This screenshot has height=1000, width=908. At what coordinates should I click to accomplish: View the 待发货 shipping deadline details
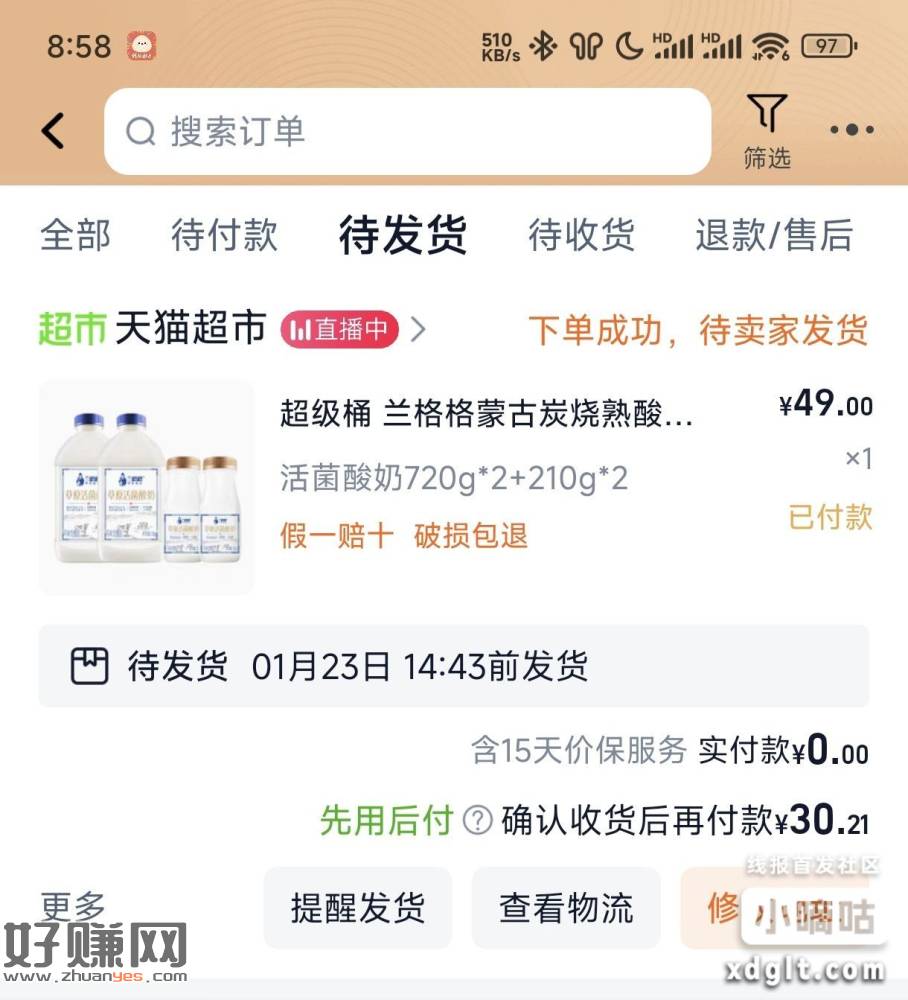click(x=453, y=666)
